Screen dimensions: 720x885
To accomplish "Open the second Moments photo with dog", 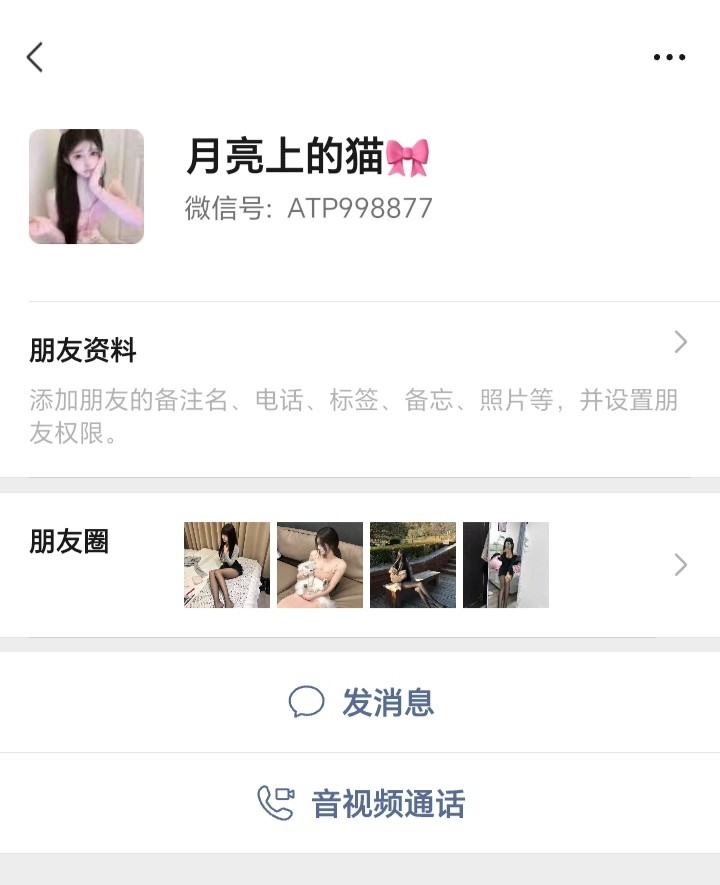I will (319, 565).
